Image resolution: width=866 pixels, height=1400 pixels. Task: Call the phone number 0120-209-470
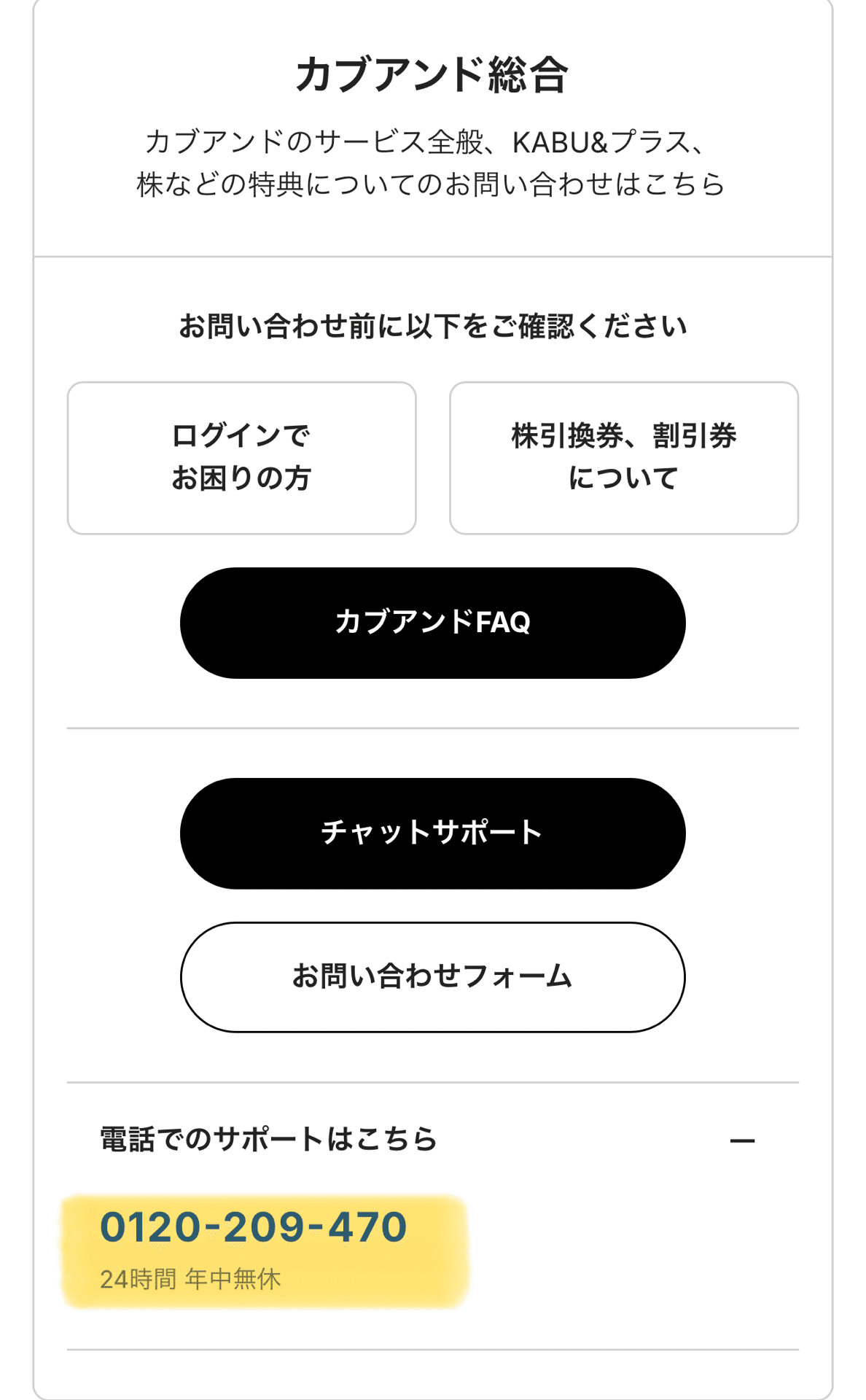click(253, 1226)
